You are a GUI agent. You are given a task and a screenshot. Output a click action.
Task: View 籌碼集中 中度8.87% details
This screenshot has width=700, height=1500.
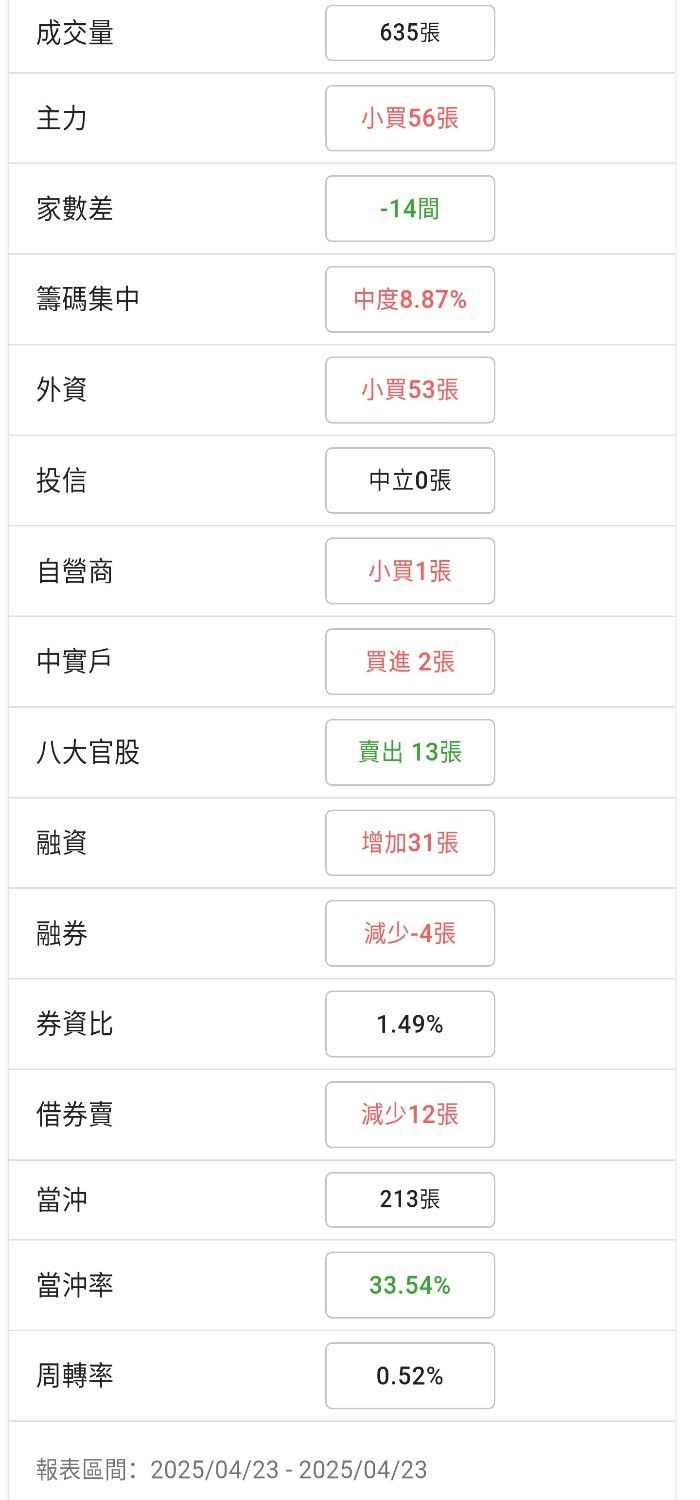click(410, 299)
